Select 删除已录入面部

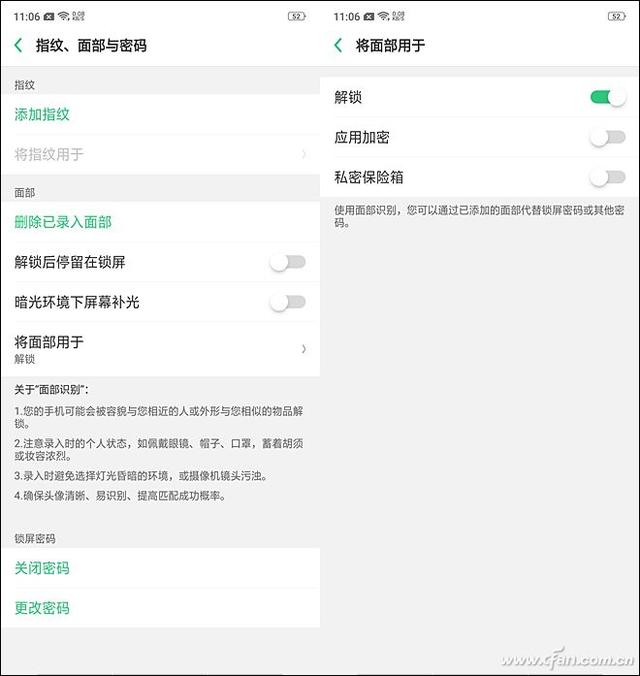coord(63,222)
